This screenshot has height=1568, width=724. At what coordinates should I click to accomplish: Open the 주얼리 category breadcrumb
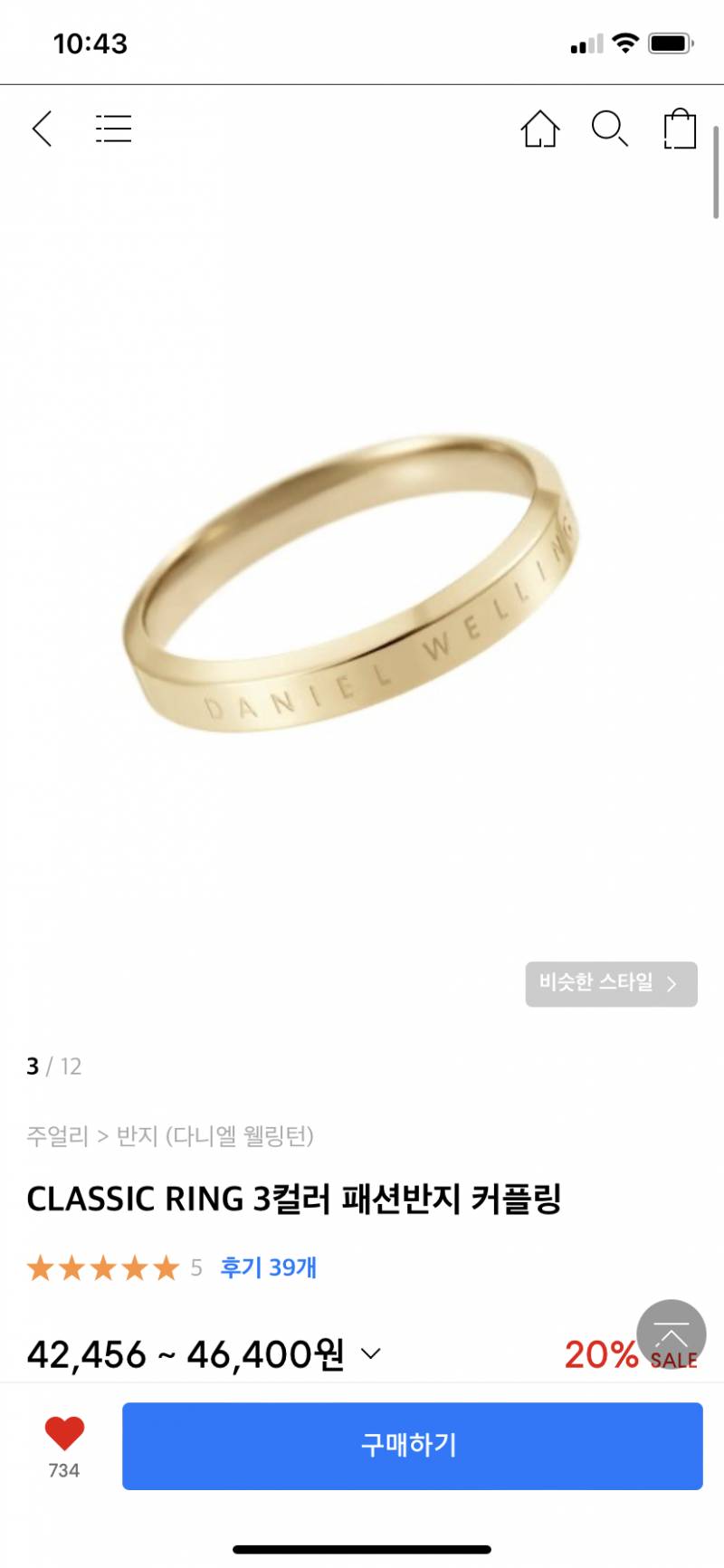[x=58, y=1135]
